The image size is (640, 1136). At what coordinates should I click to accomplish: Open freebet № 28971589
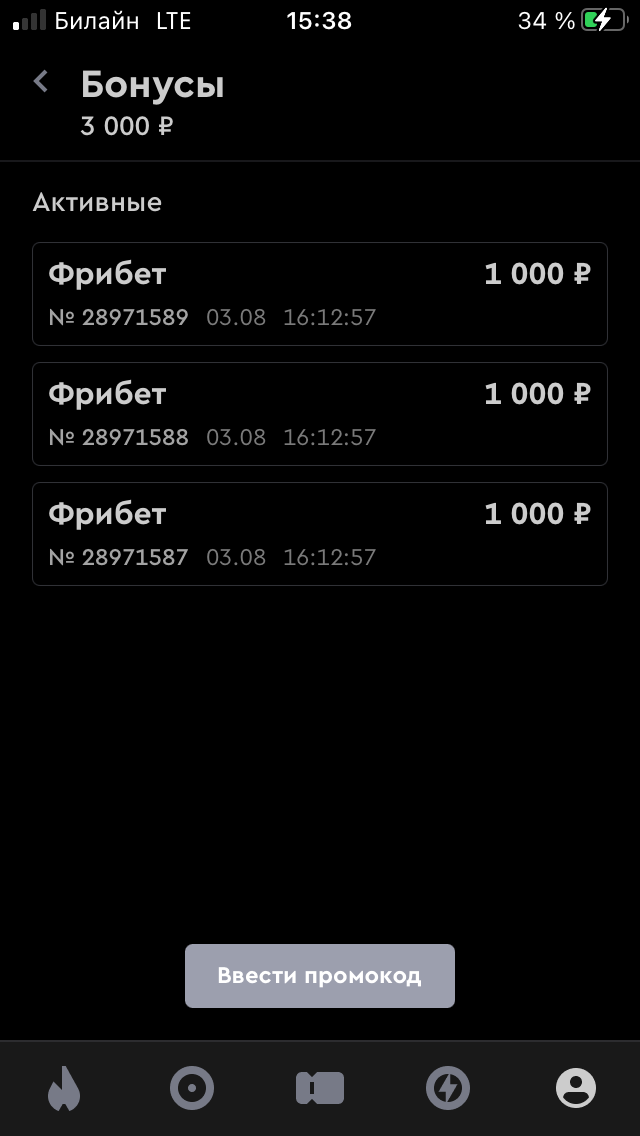320,294
